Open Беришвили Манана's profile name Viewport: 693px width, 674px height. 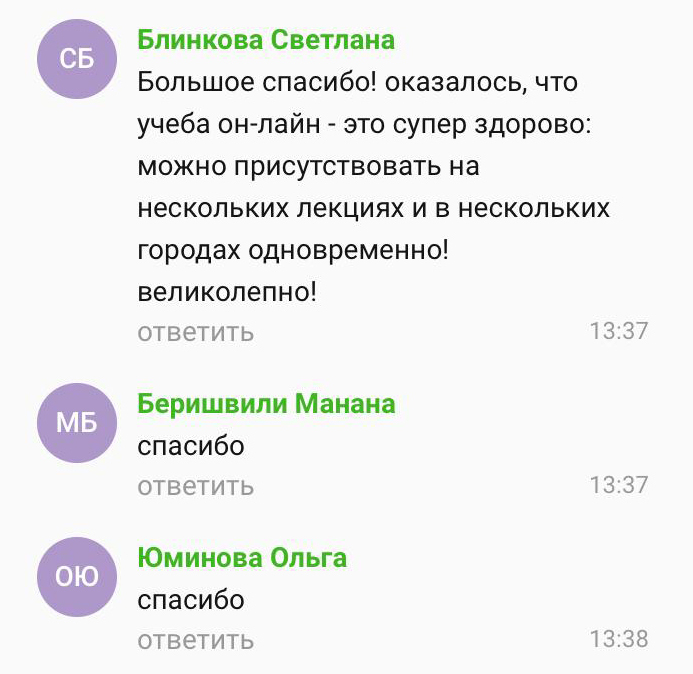point(266,404)
